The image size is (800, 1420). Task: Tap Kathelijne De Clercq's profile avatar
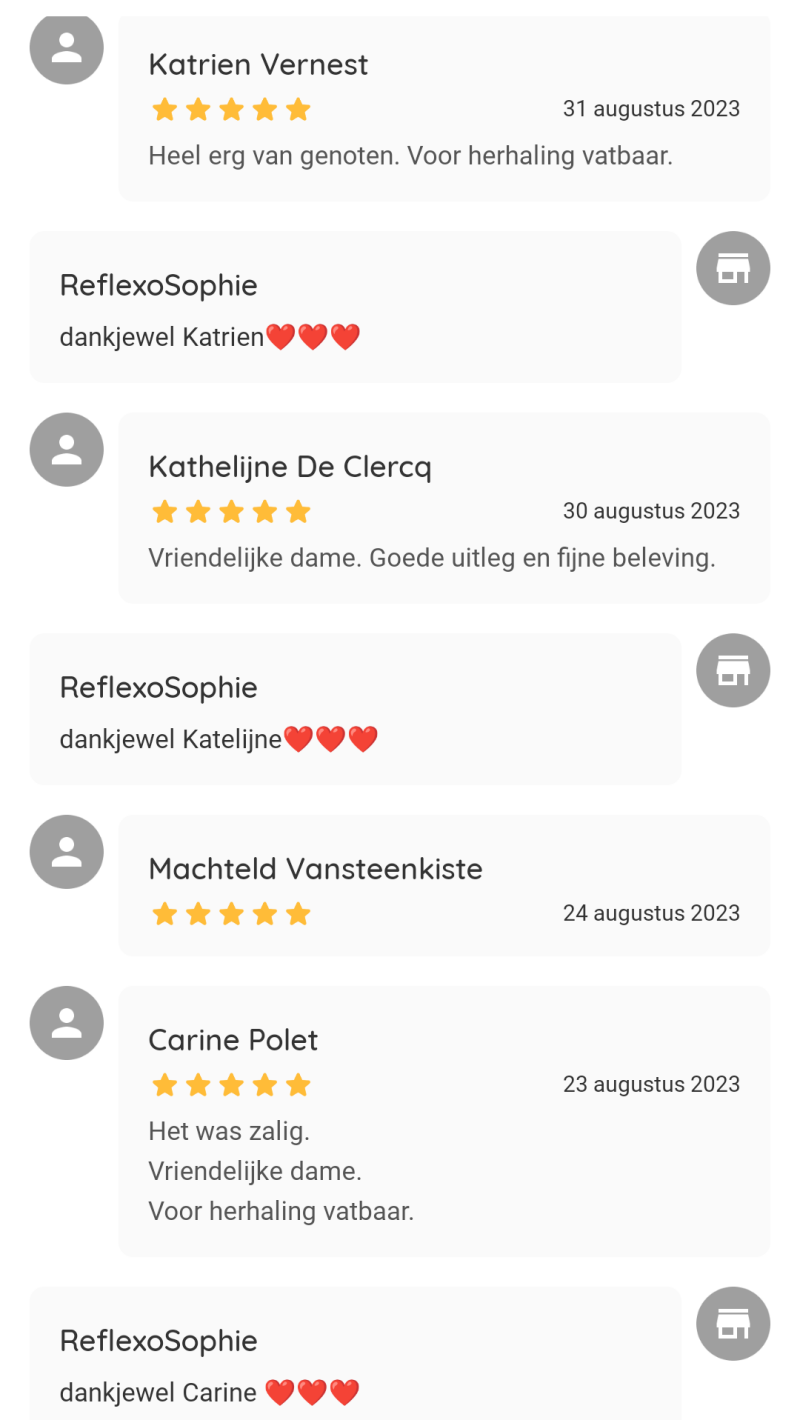coord(67,450)
